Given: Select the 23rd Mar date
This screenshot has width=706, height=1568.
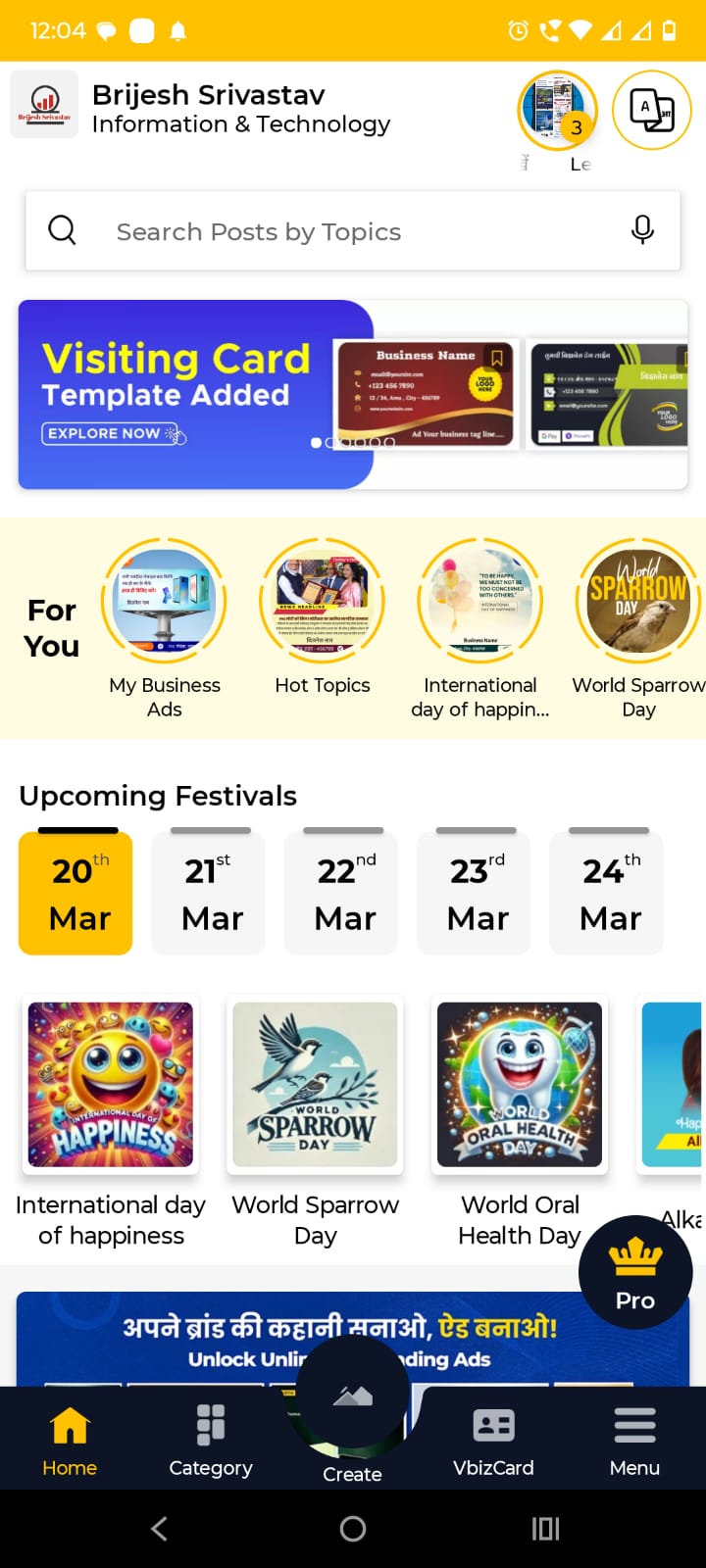Looking at the screenshot, I should pos(474,893).
